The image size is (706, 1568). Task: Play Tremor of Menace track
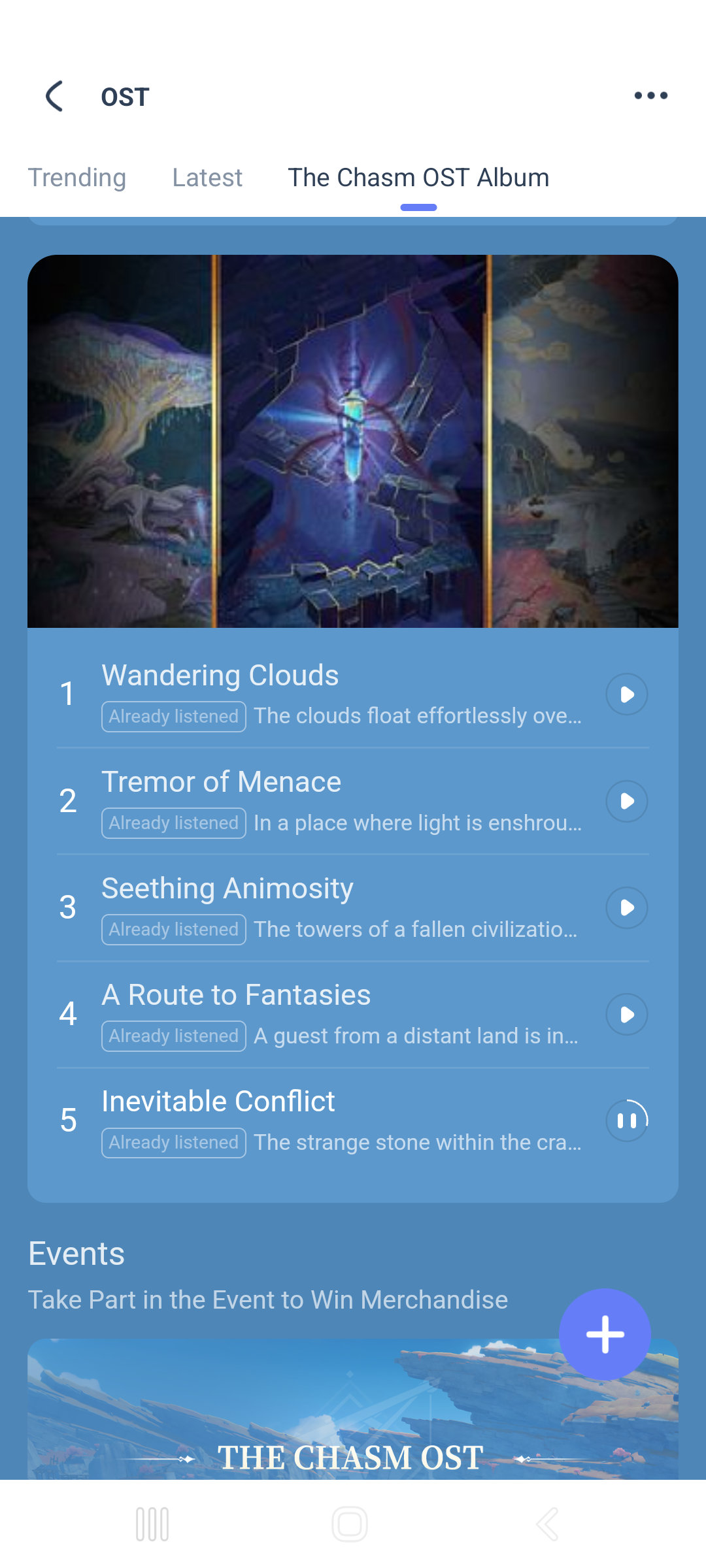click(x=626, y=801)
